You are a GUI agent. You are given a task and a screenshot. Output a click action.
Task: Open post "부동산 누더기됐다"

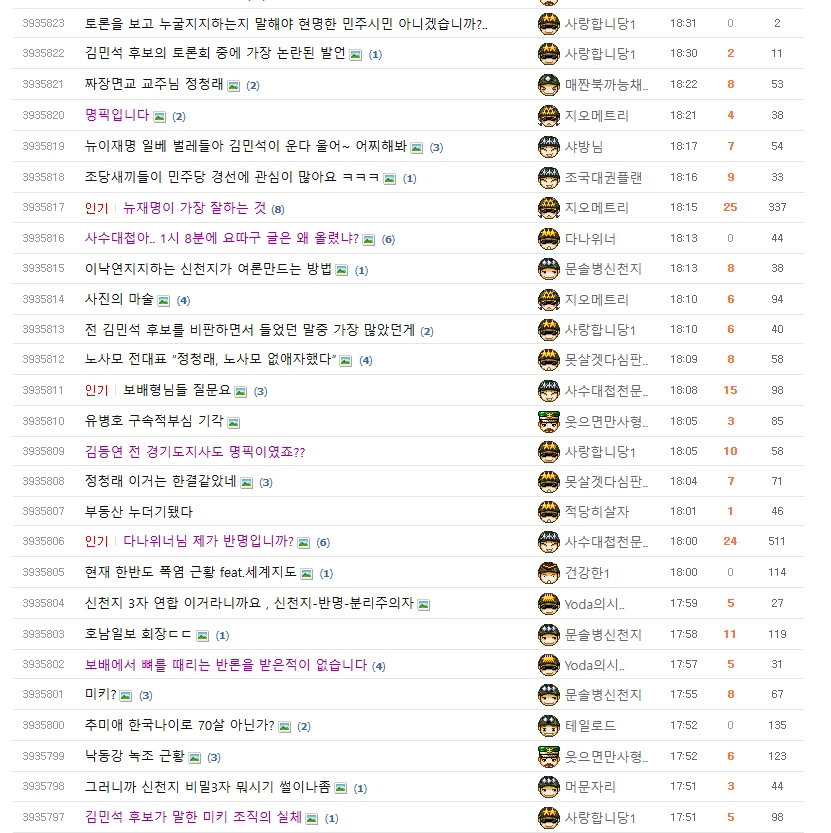coord(139,512)
